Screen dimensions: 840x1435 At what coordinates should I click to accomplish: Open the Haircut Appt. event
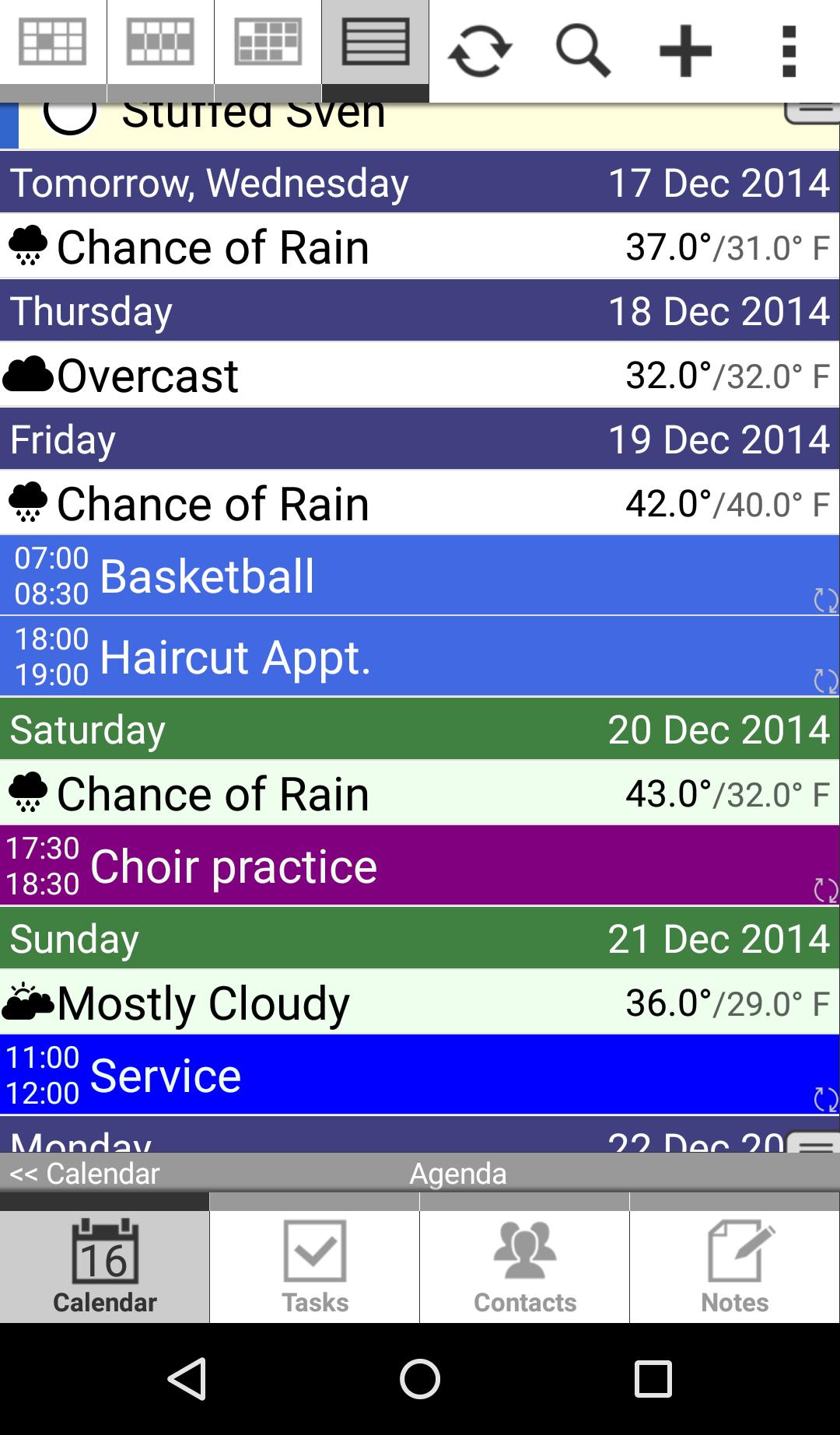coord(420,656)
